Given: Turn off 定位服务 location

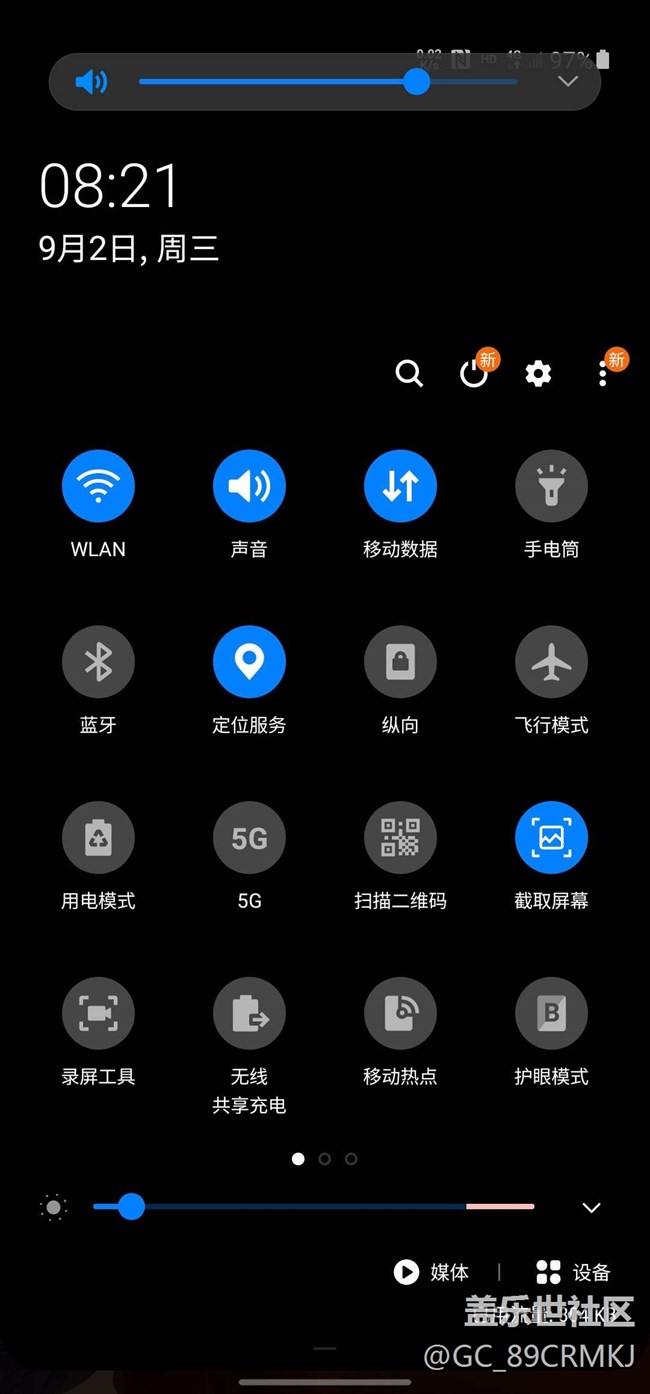Looking at the screenshot, I should click(x=249, y=662).
